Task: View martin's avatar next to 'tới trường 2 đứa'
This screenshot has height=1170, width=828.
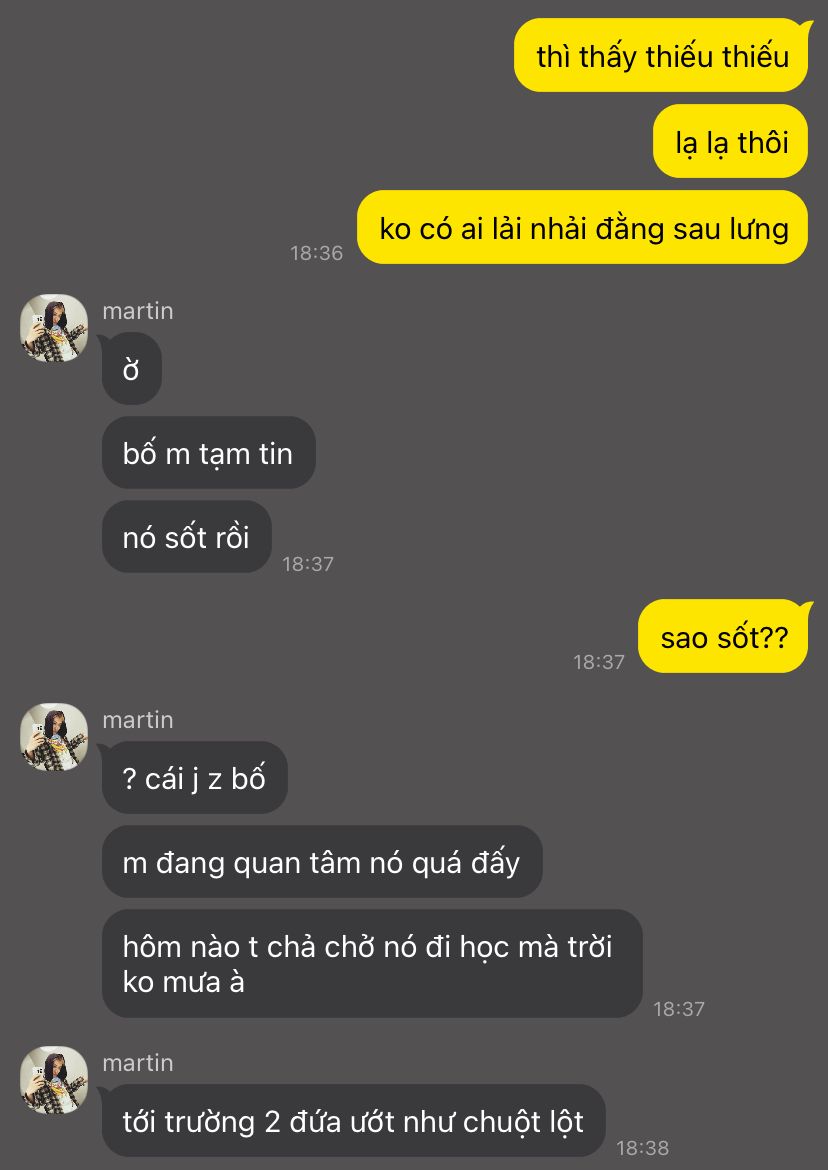Action: coord(54,1080)
